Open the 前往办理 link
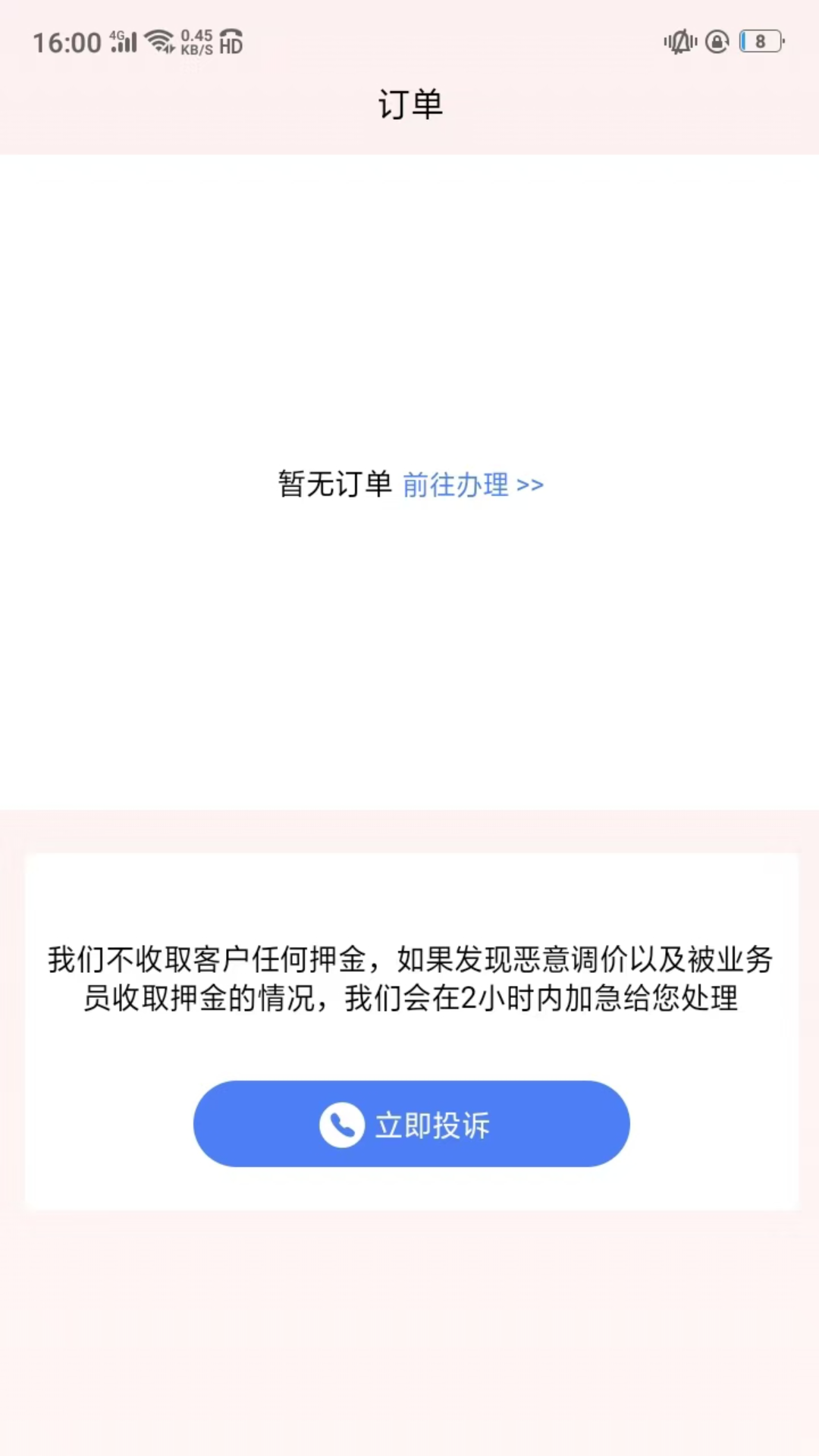 click(472, 485)
